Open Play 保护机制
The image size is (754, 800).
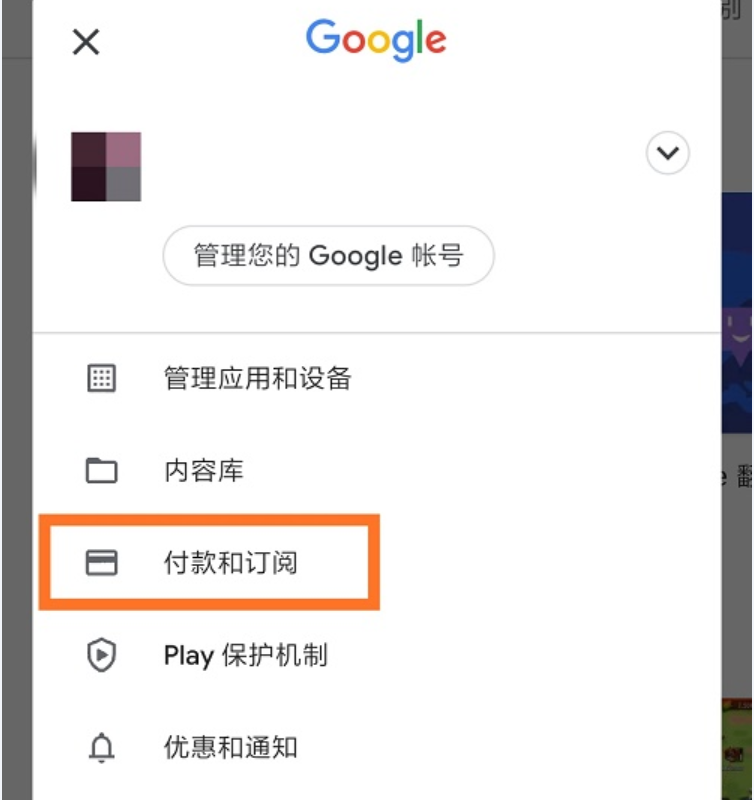tap(246, 656)
